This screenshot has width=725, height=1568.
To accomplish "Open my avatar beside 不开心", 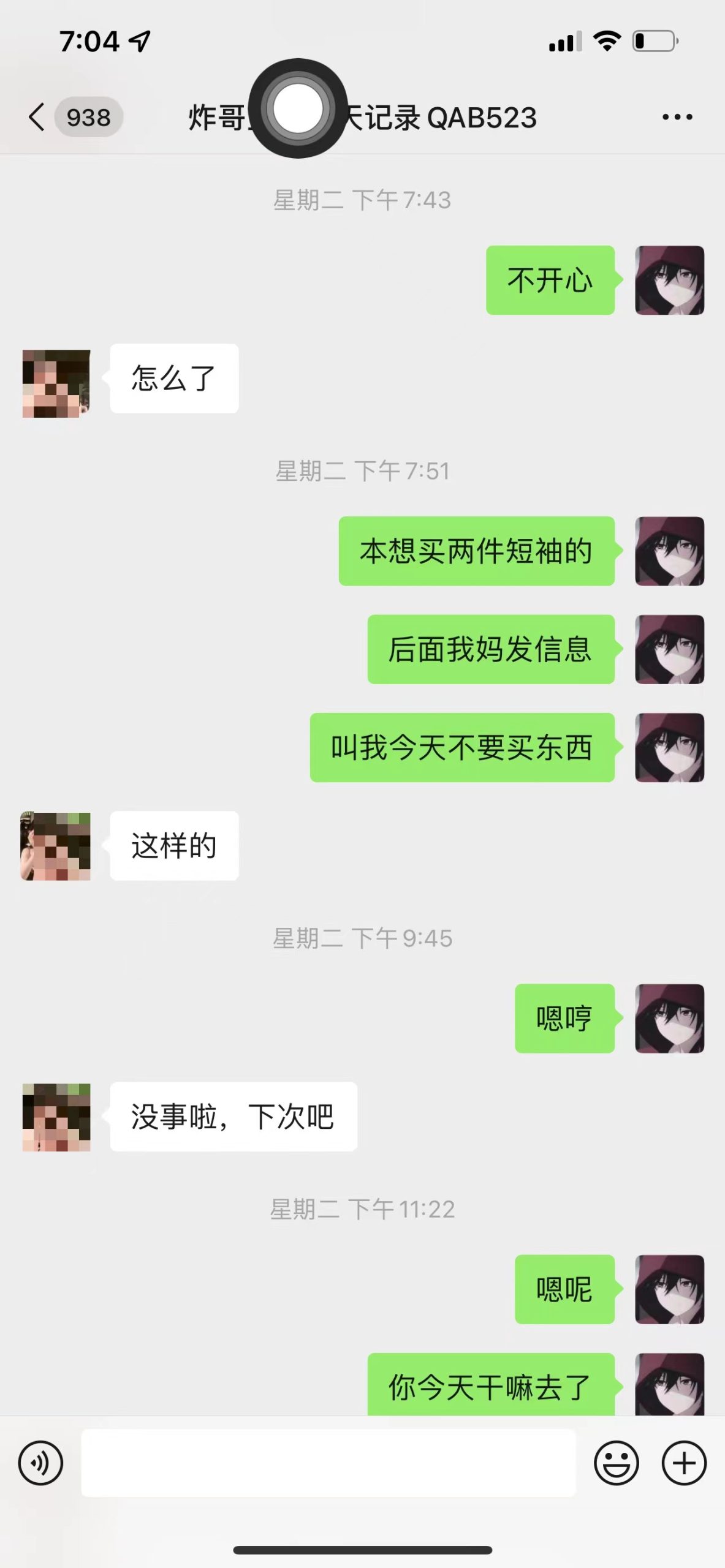I will pos(669,281).
